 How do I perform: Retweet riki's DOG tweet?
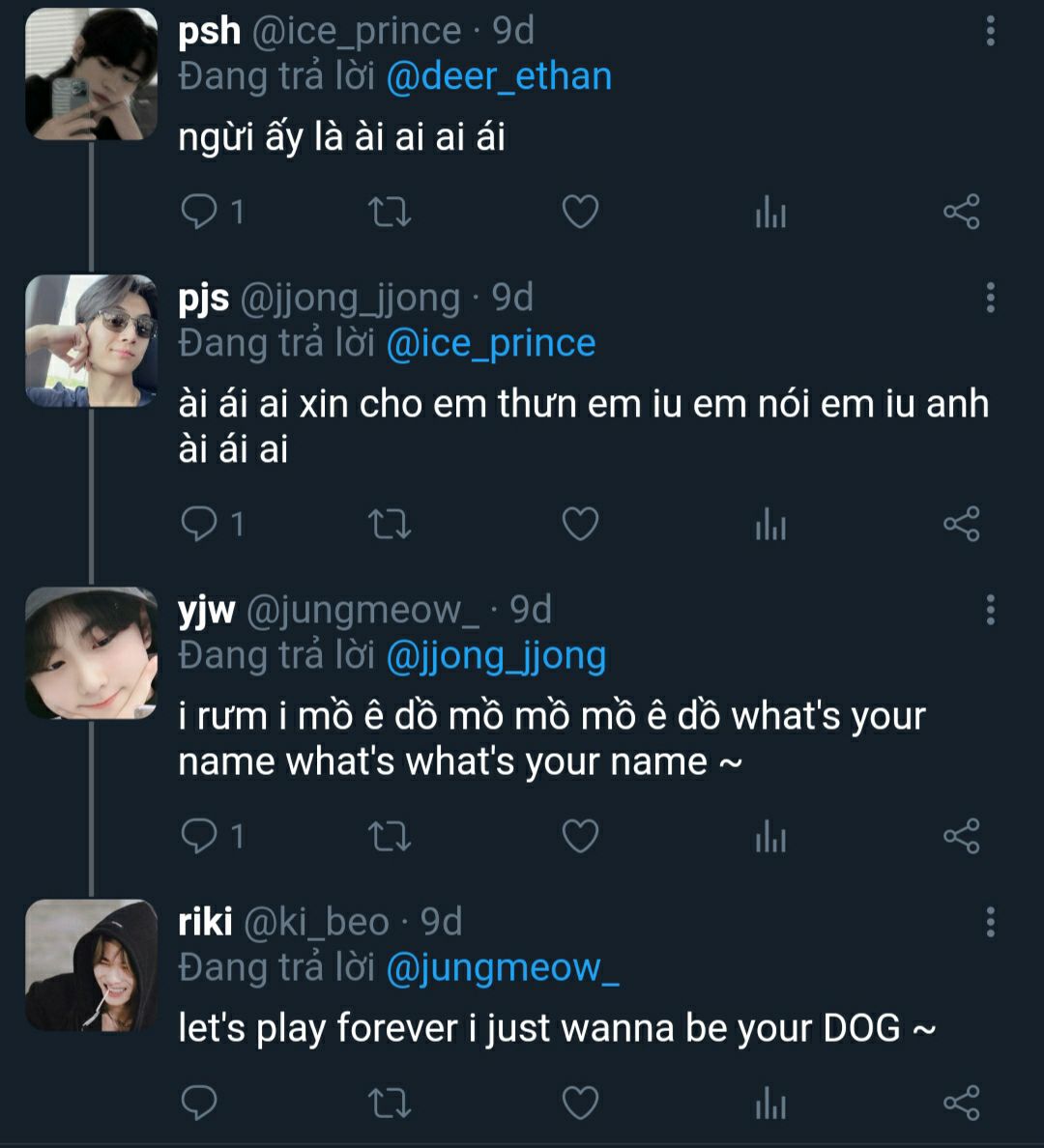391,1103
